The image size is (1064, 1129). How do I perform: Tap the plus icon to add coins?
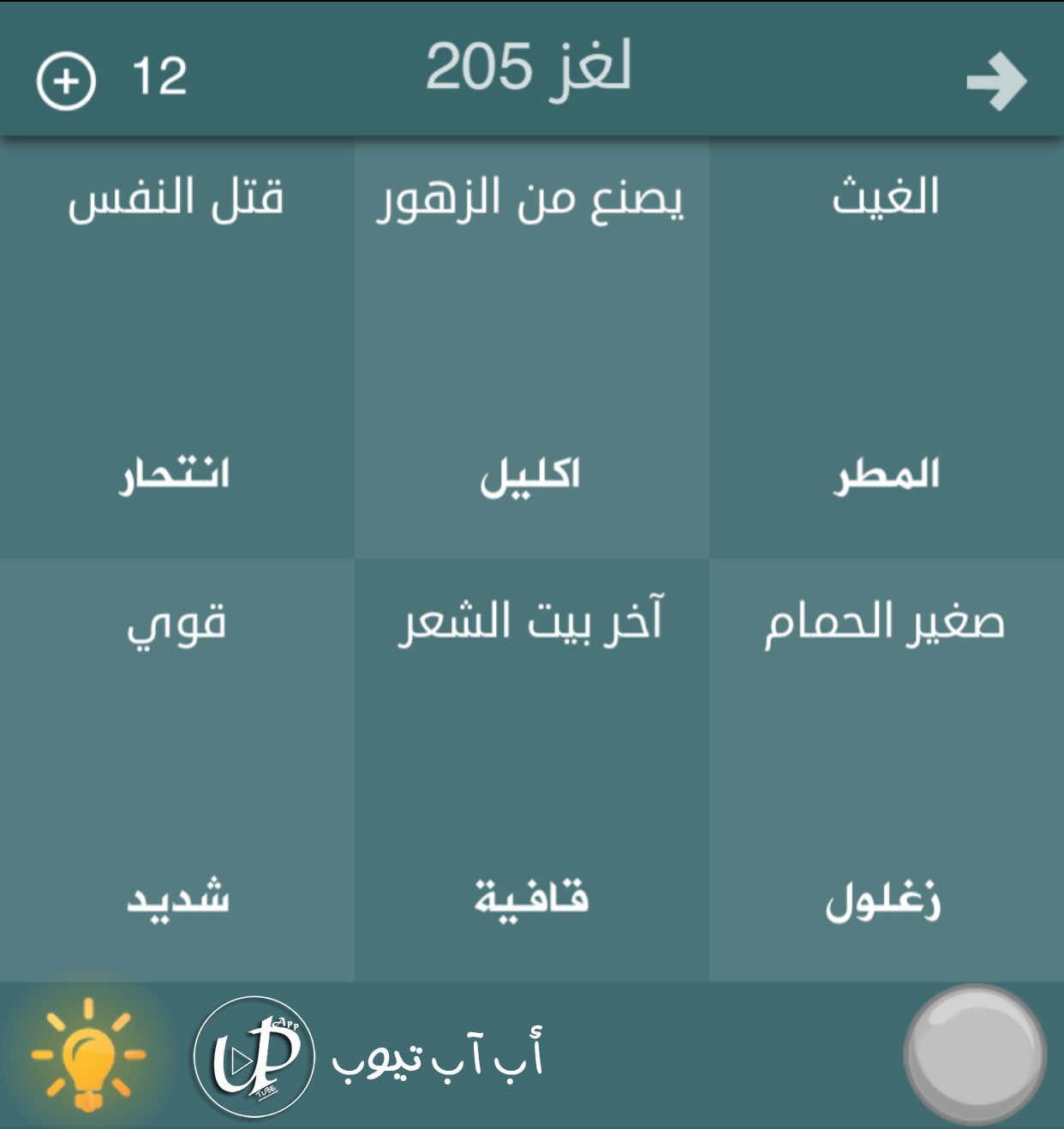point(66,81)
